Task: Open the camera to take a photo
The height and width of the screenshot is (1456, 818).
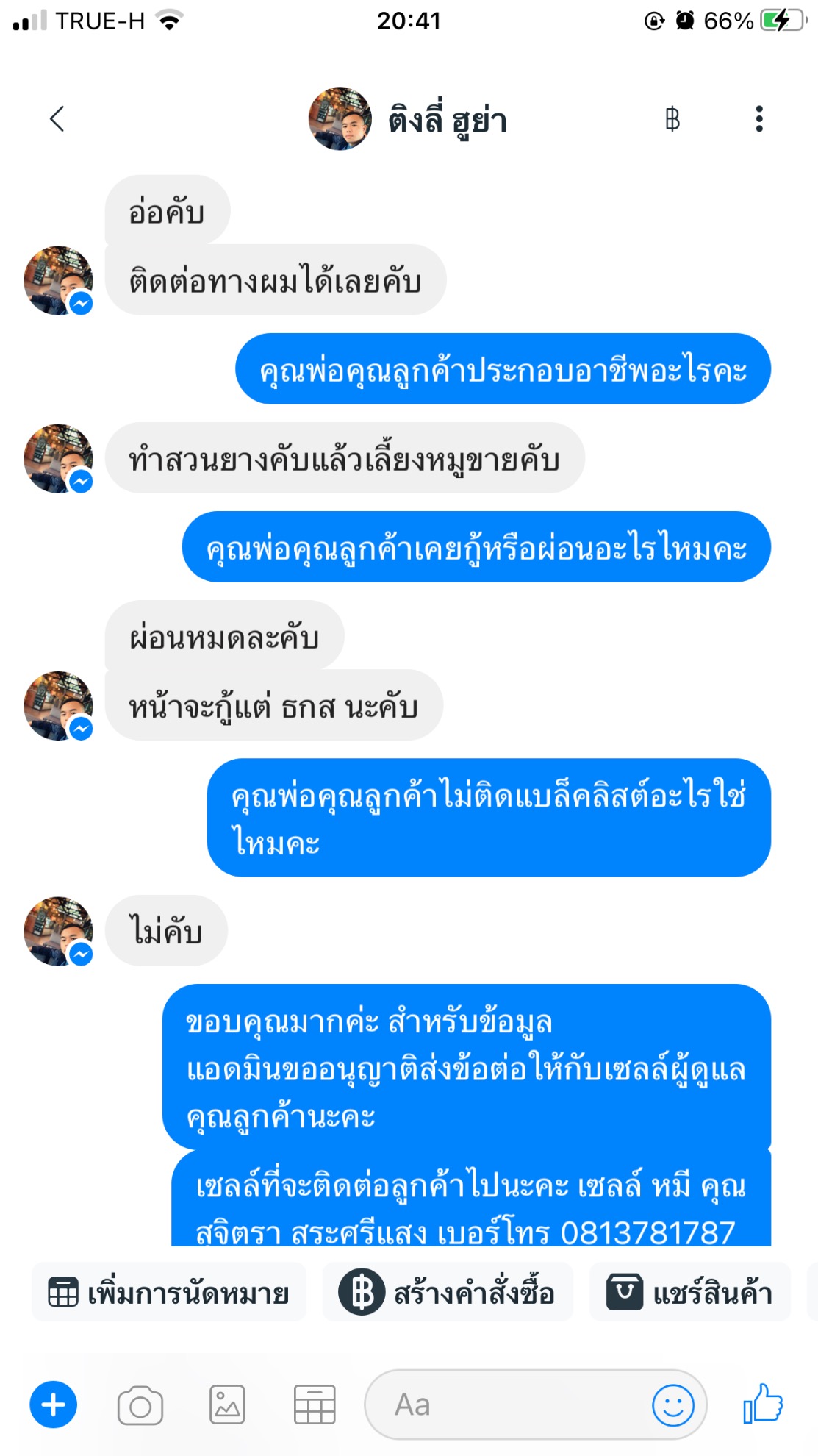Action: pyautogui.click(x=140, y=1405)
